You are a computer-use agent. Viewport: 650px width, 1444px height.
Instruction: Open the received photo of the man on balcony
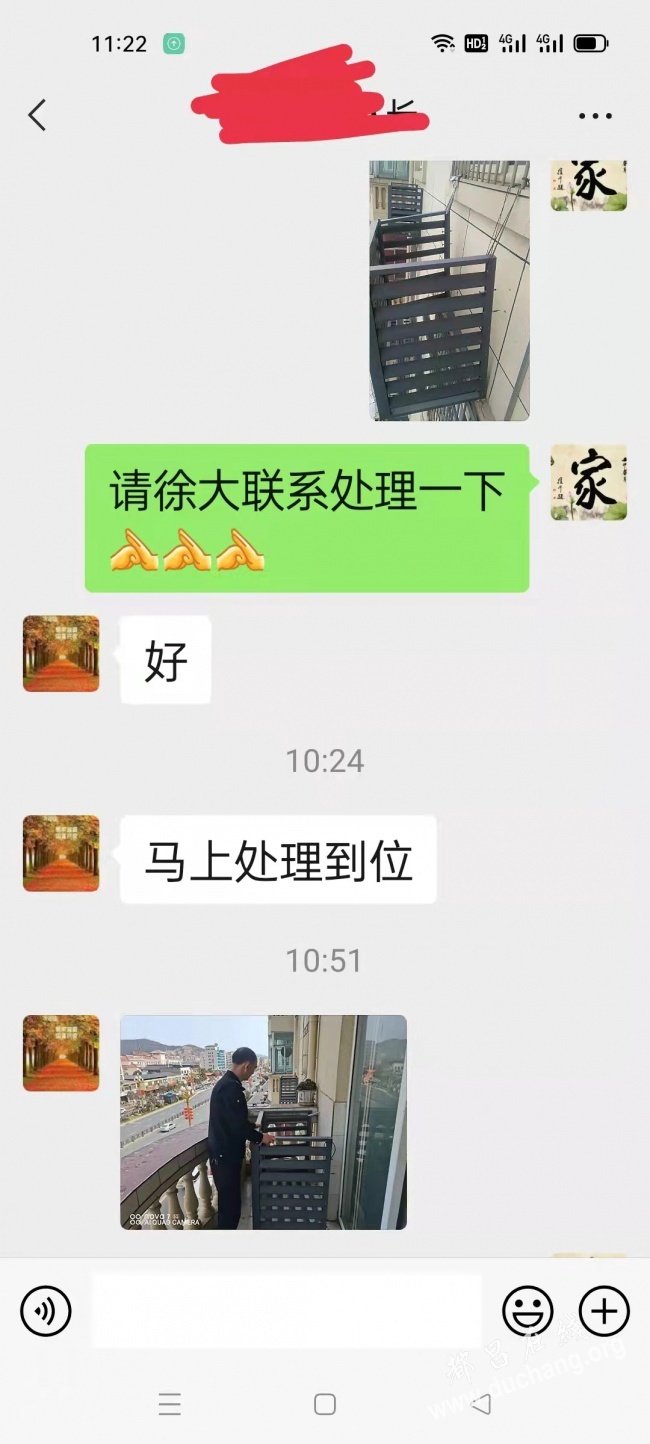tap(263, 1122)
